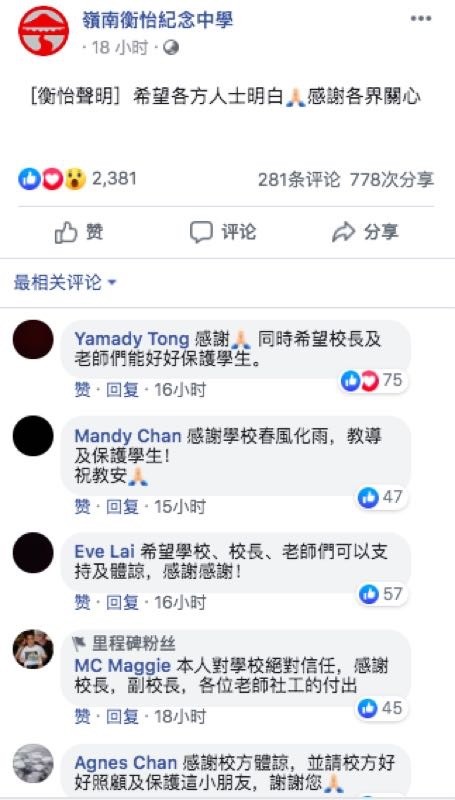This screenshot has height=800, width=455.
Task: Reply to Mandy Chan's comment
Action: coord(122,507)
